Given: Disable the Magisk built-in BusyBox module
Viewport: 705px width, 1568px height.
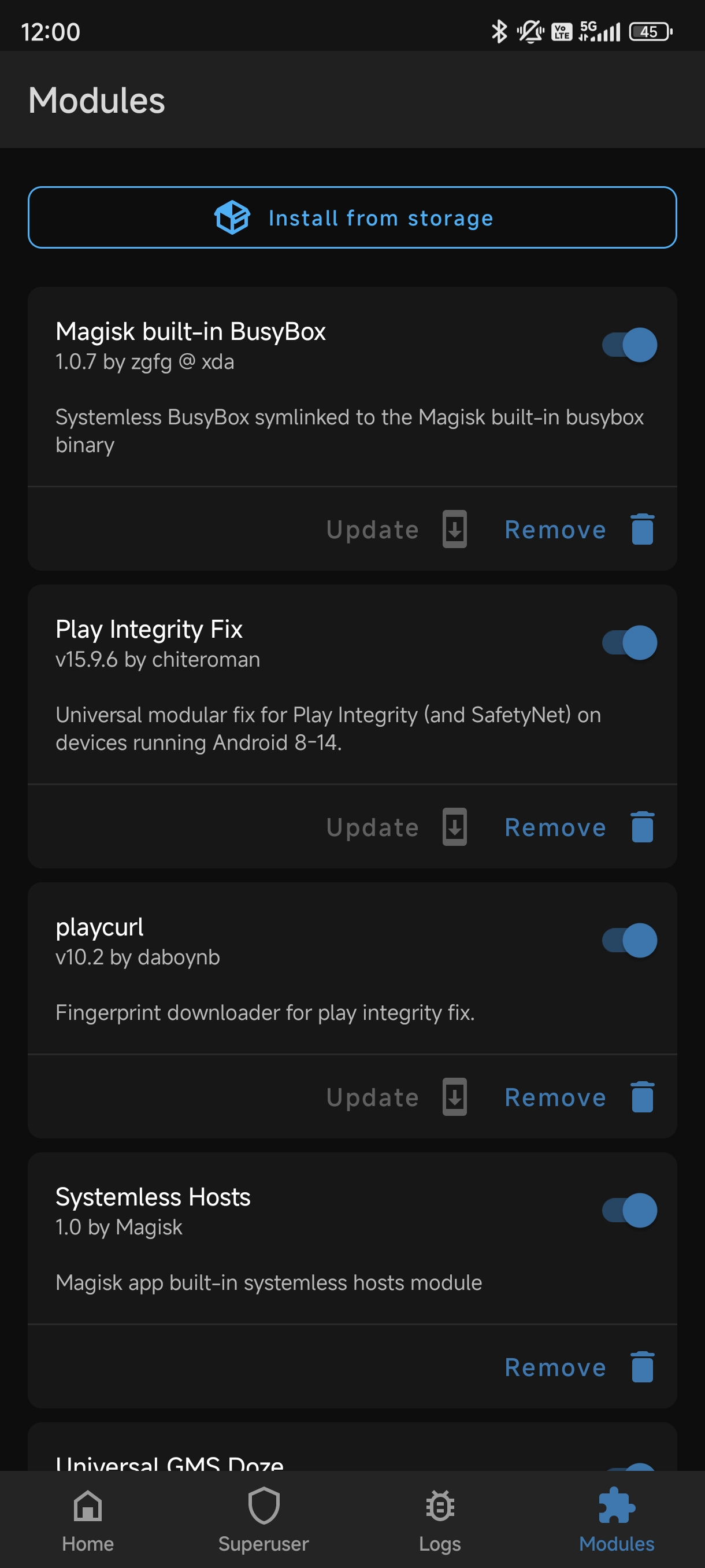Looking at the screenshot, I should (x=629, y=345).
